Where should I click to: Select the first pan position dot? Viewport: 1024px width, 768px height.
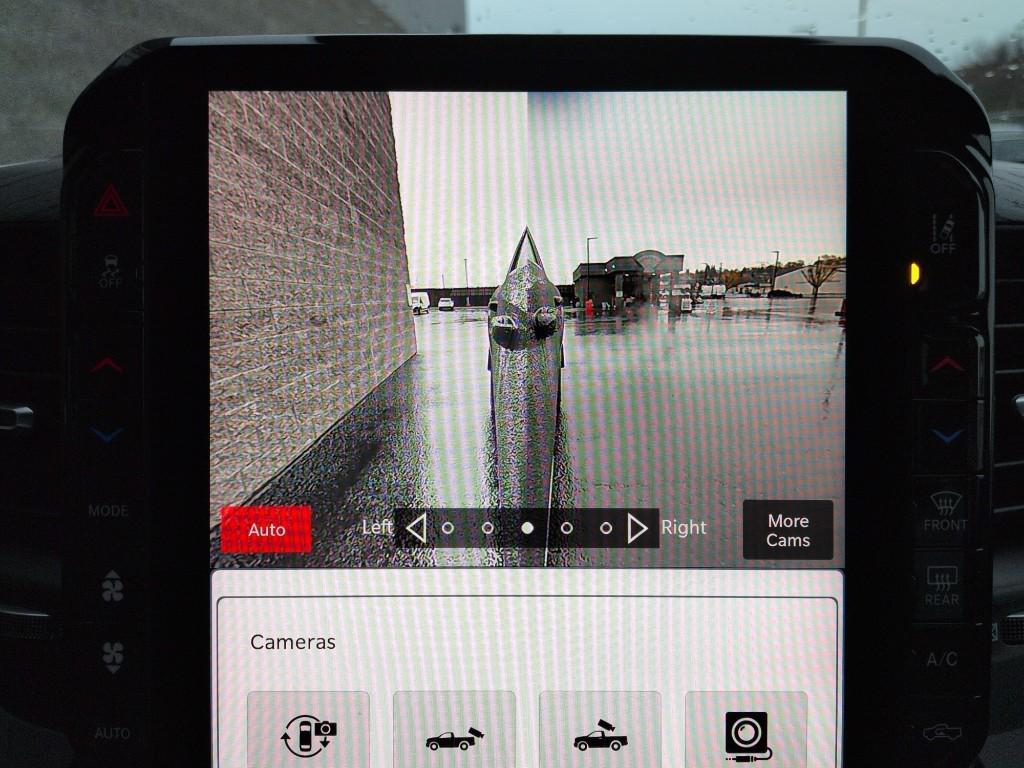pyautogui.click(x=448, y=527)
